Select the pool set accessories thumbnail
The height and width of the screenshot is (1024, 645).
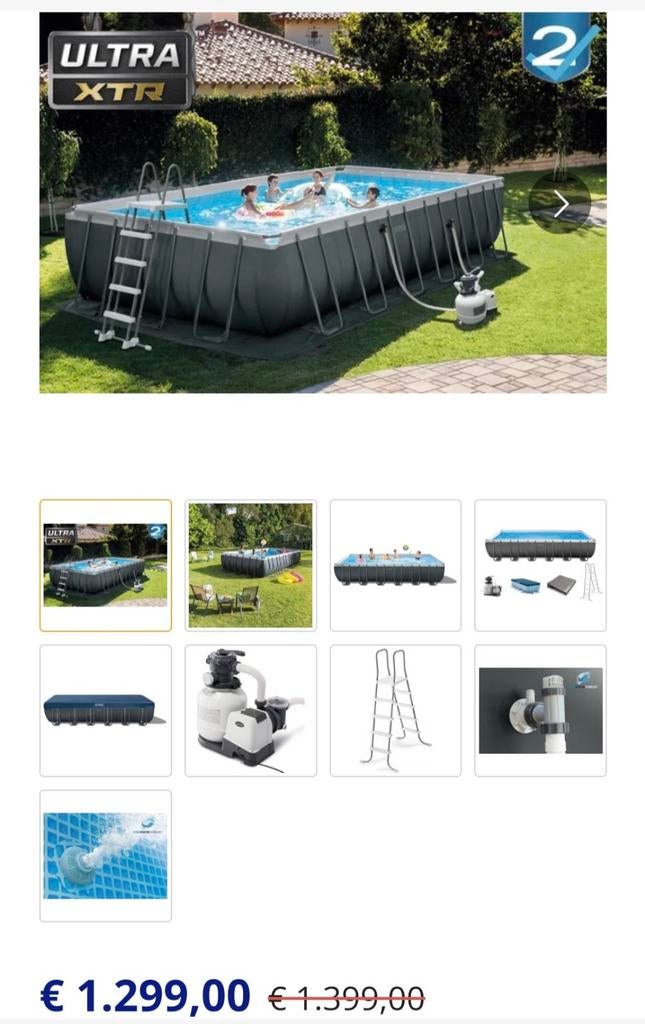point(541,566)
